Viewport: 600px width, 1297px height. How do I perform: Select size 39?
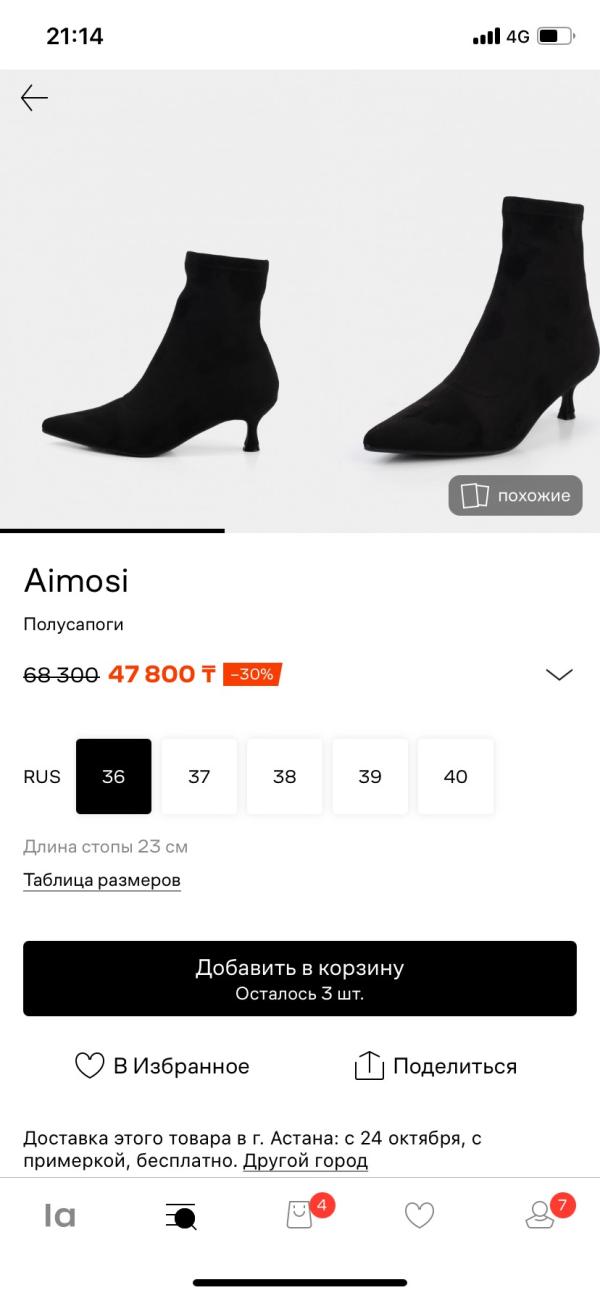[370, 776]
